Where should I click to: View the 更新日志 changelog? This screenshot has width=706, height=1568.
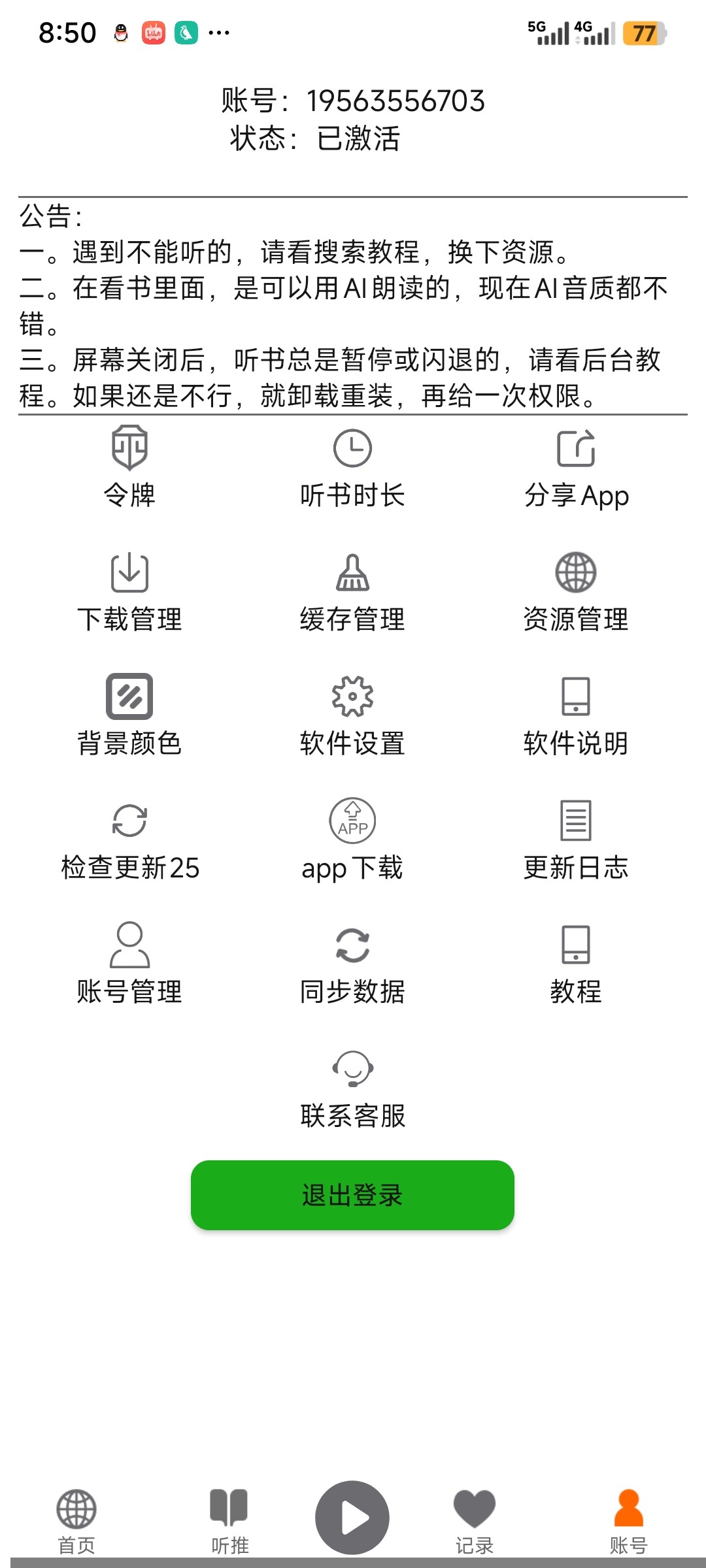(576, 840)
